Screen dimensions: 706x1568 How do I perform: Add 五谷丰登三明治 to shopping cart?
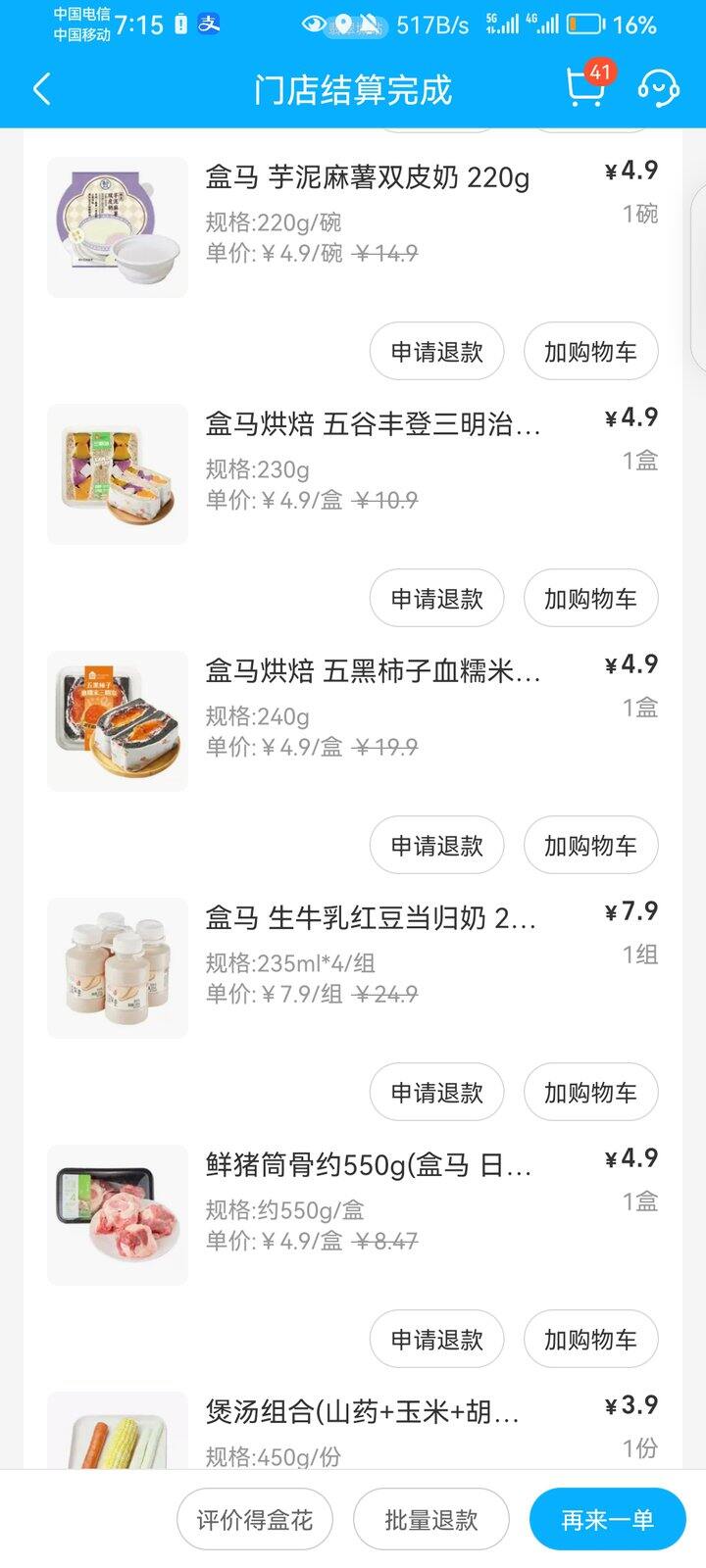(591, 598)
